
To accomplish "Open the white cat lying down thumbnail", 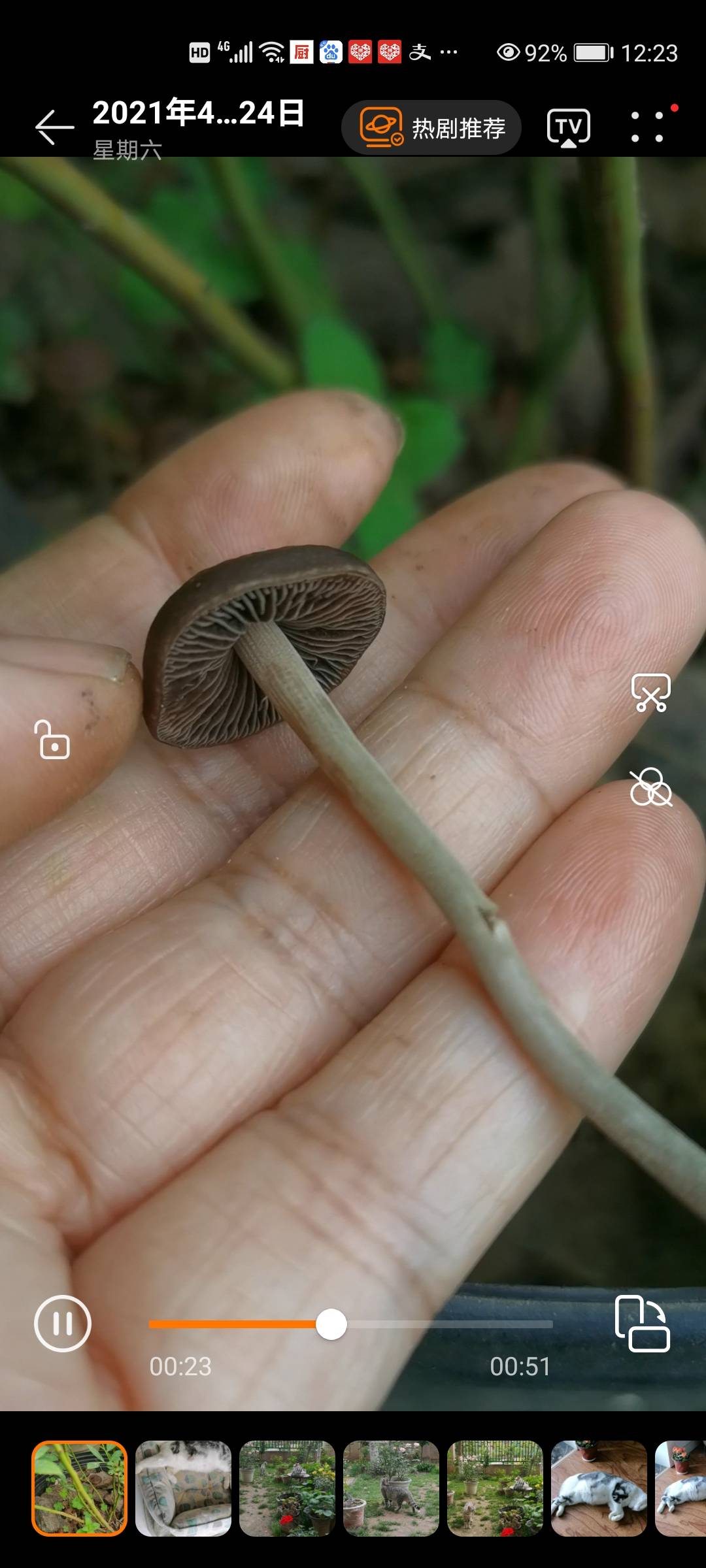I will coord(599,1488).
